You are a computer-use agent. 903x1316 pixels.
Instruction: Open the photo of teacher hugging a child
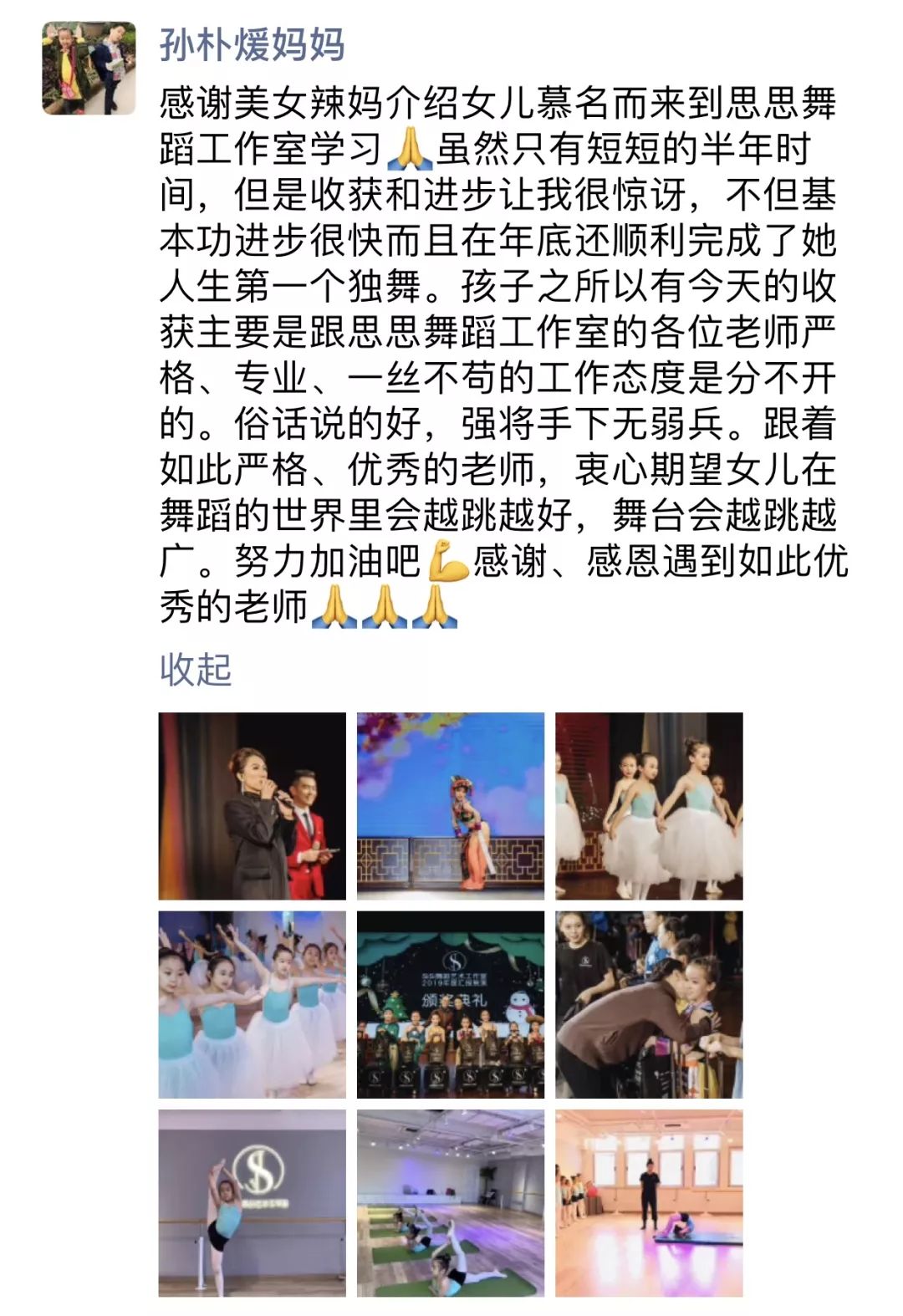[x=649, y=1004]
